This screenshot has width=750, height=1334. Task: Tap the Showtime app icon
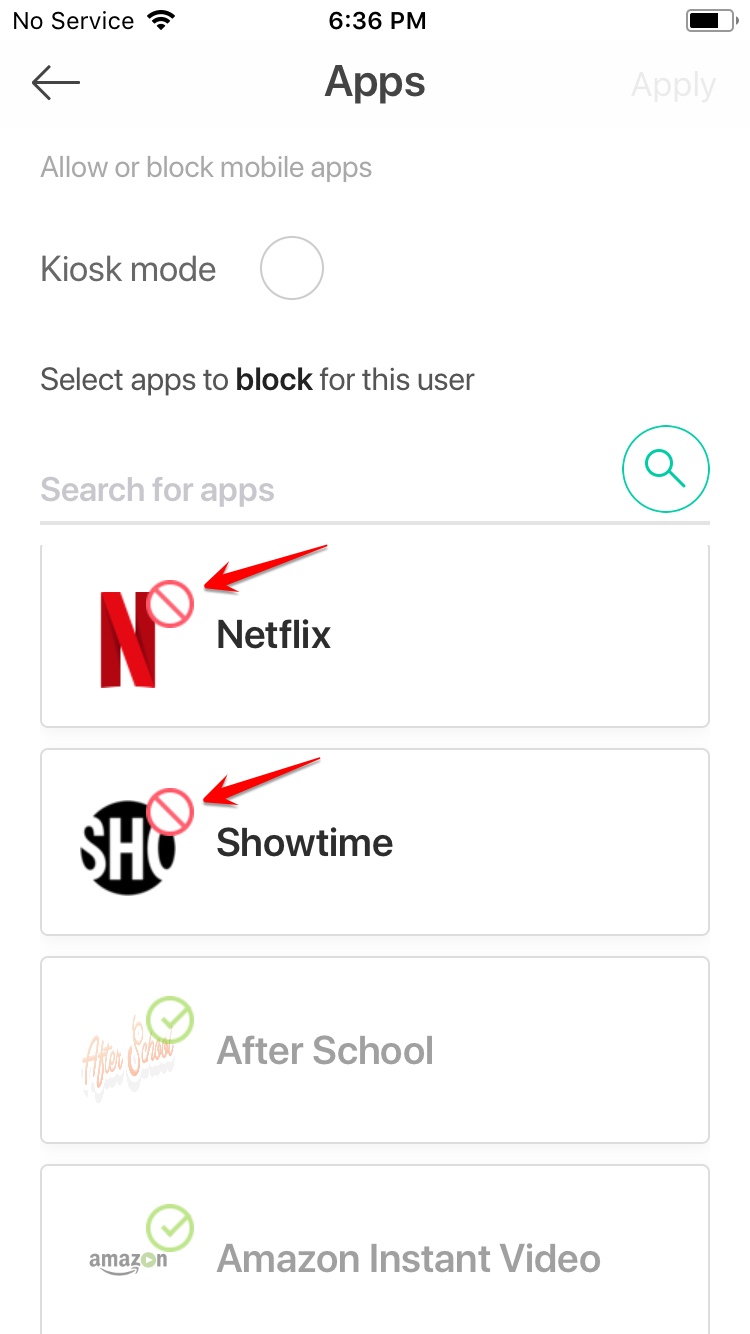tap(130, 842)
